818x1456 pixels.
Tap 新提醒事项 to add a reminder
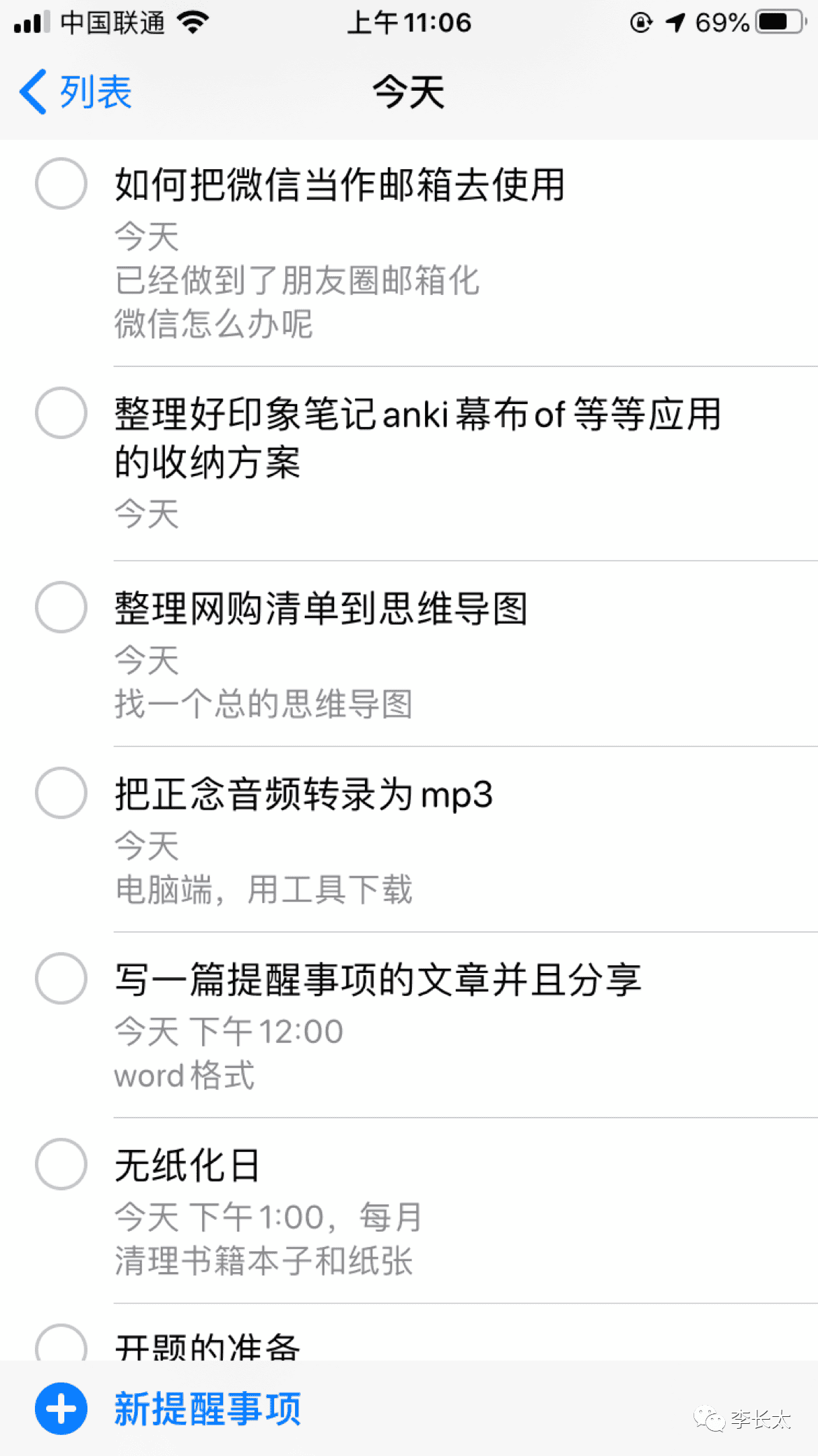[207, 1409]
